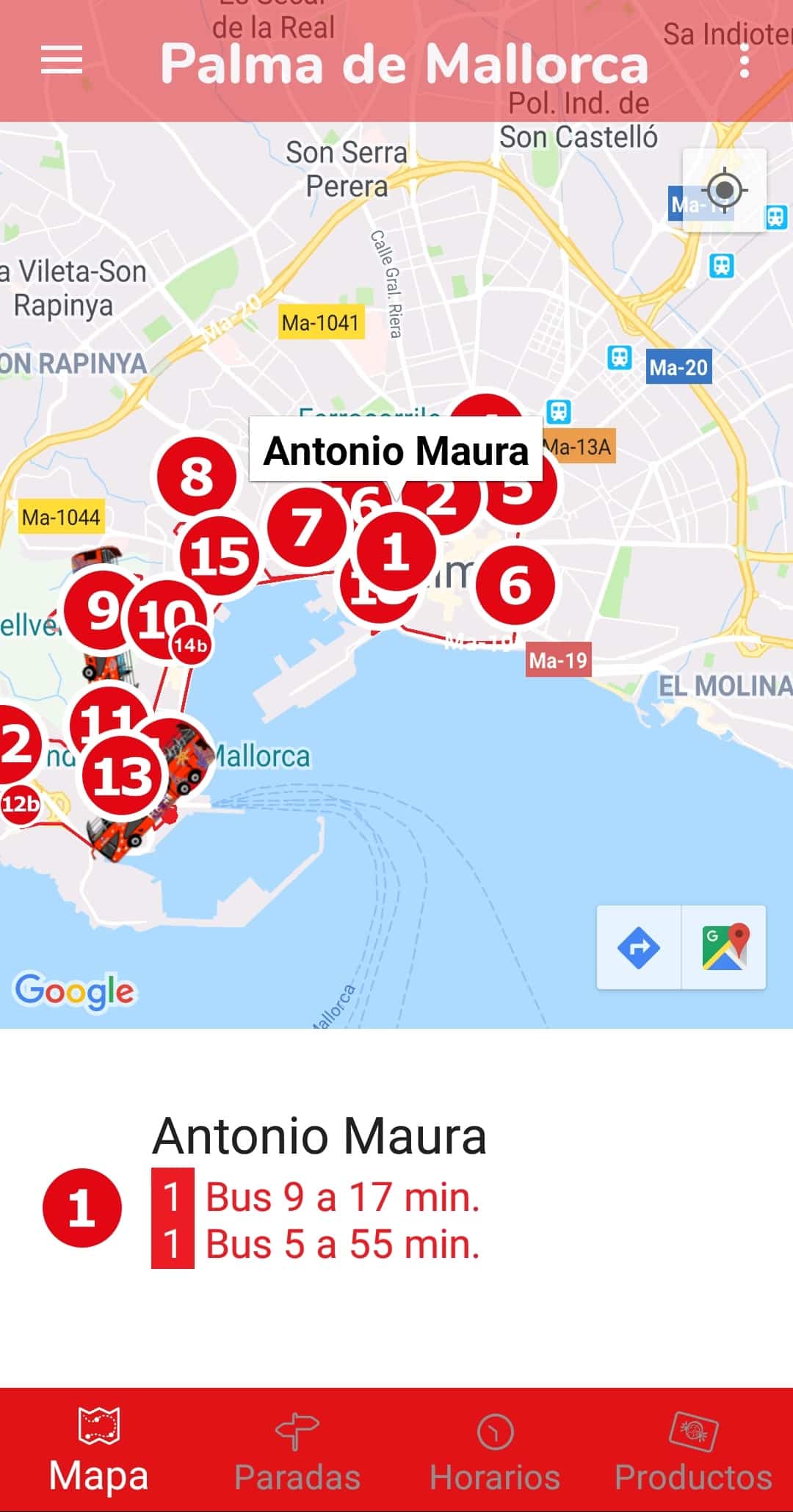
Task: Open the three-dot overflow menu
Action: coord(745,61)
